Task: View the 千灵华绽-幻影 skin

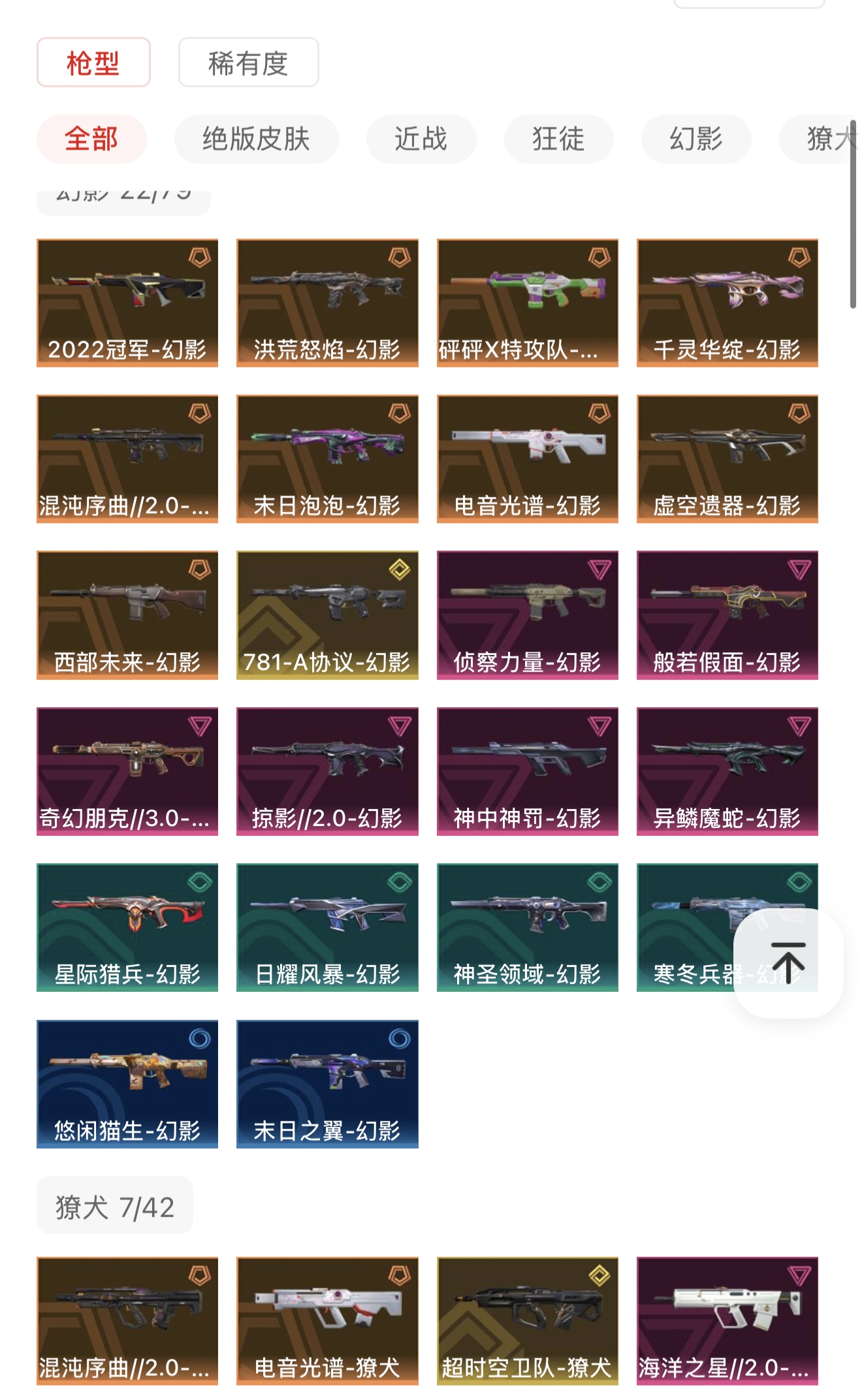Action: click(727, 302)
